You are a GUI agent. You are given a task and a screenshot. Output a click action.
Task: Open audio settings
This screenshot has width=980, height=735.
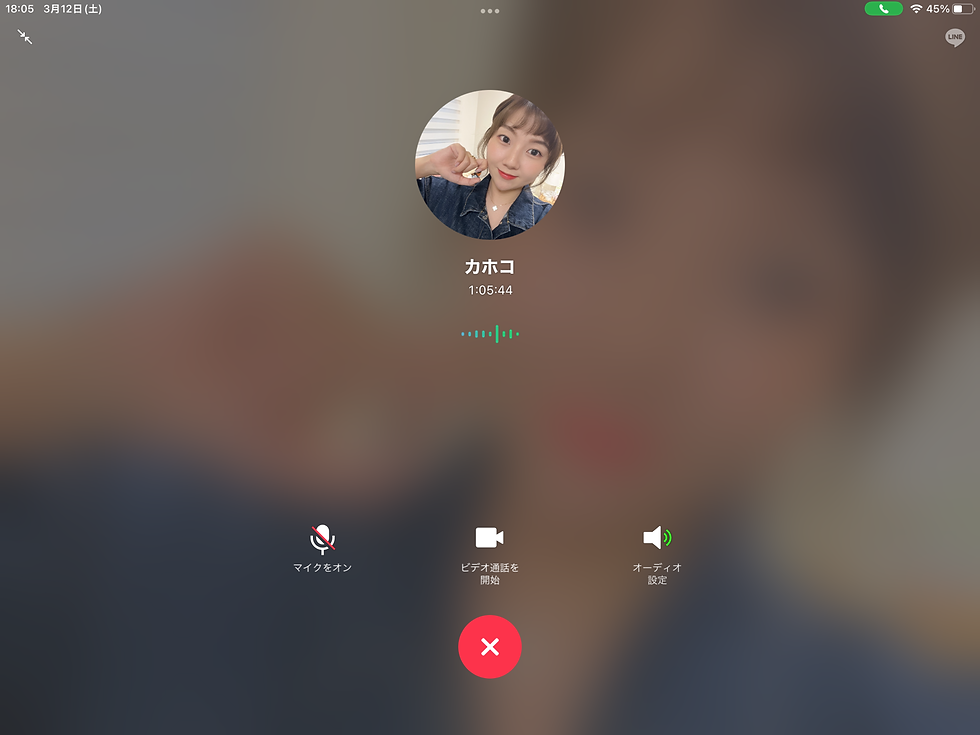[x=656, y=538]
